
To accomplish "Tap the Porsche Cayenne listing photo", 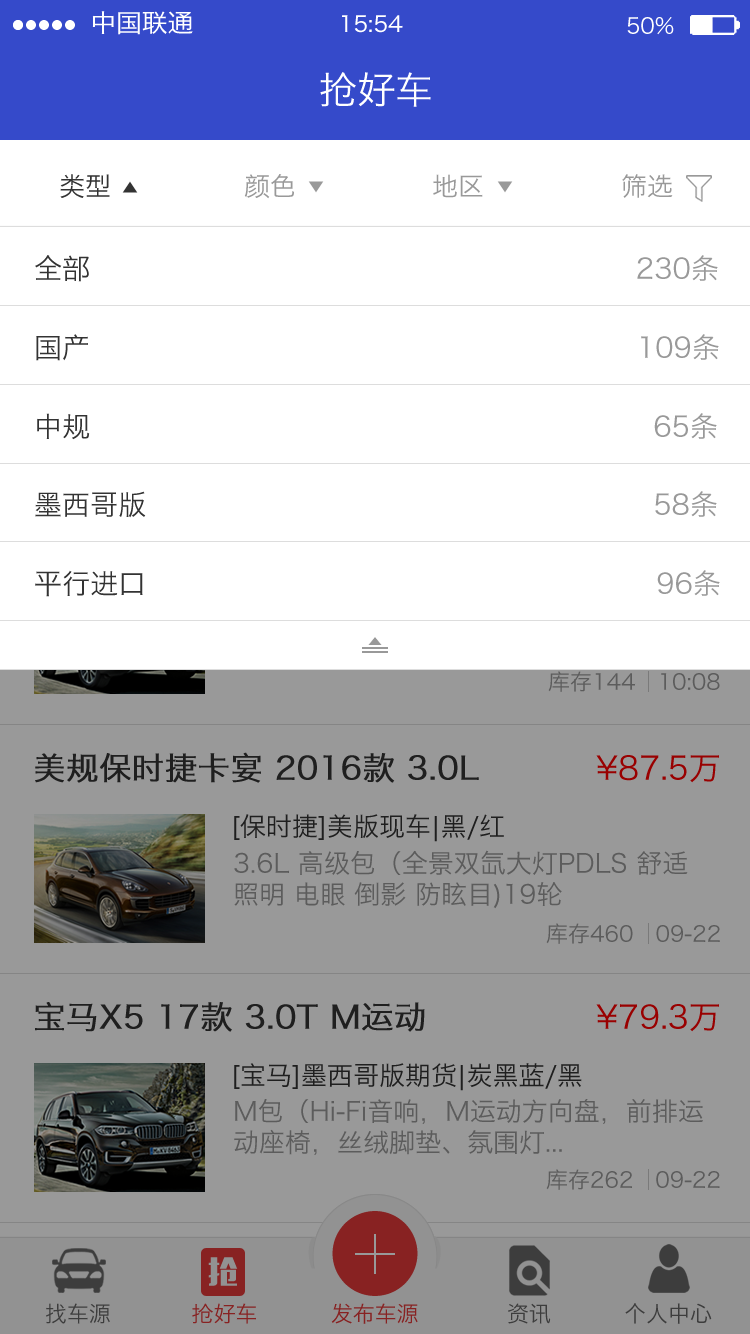I will pos(119,878).
